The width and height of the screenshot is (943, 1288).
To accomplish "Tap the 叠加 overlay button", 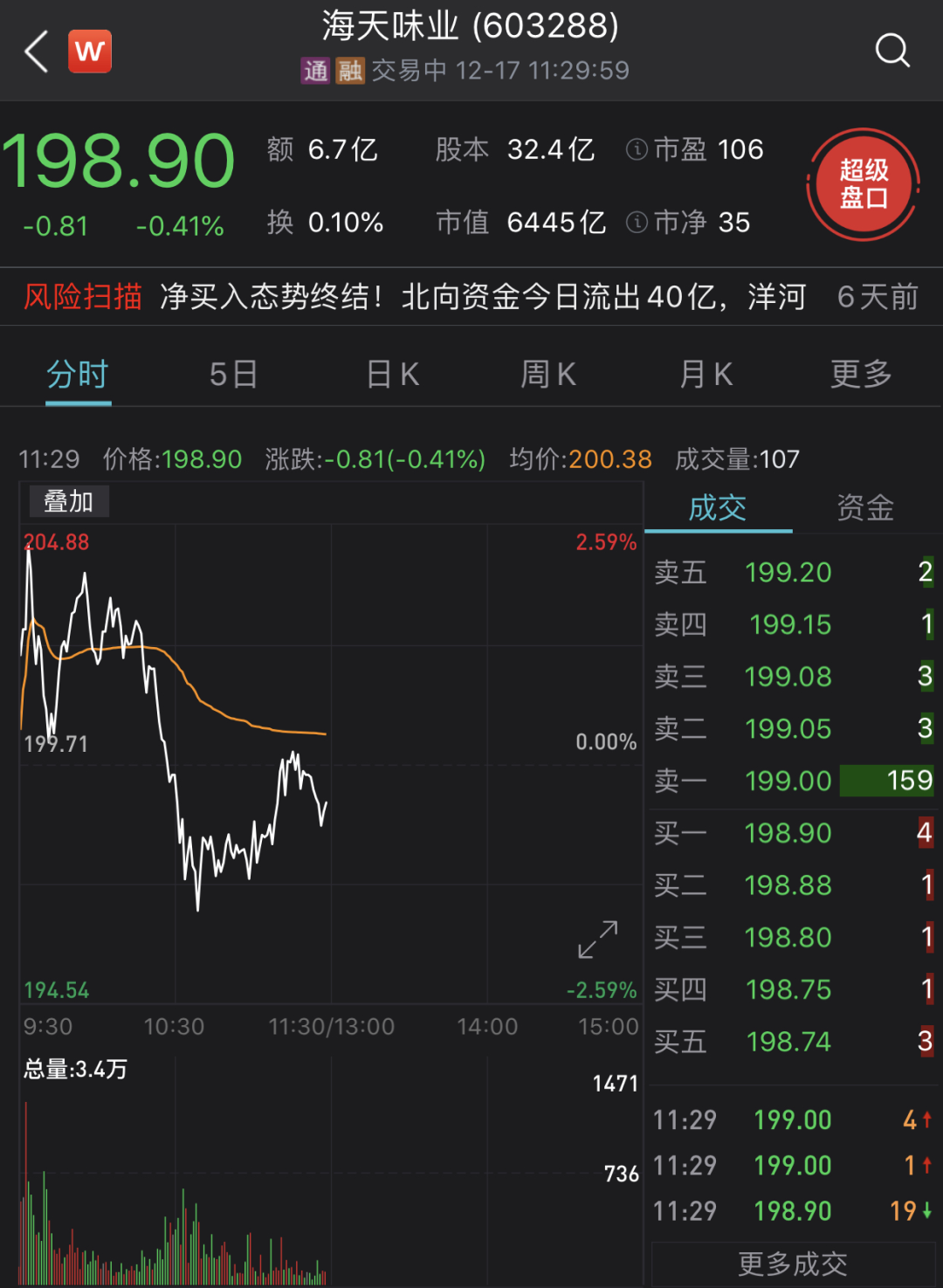I will [x=69, y=502].
